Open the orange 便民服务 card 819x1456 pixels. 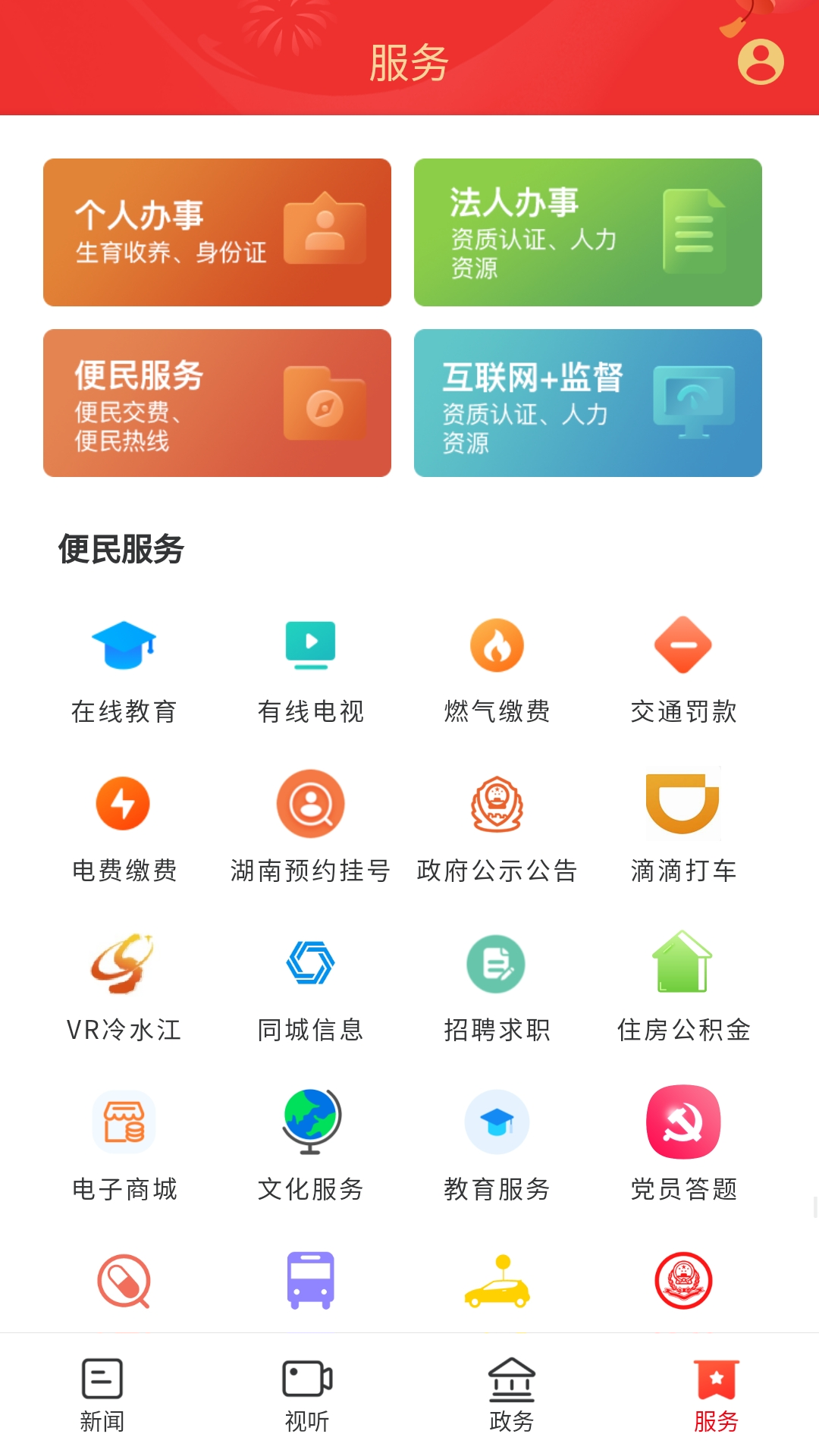pyautogui.click(x=217, y=403)
